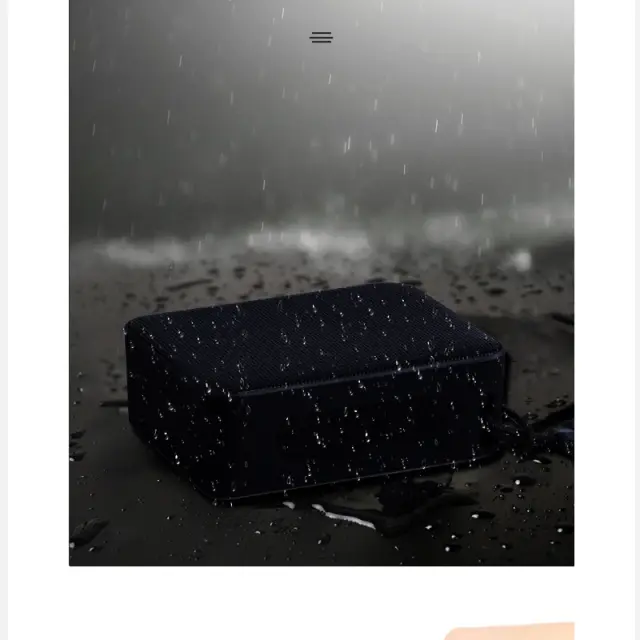Open the hamburger menu icon

321,38
